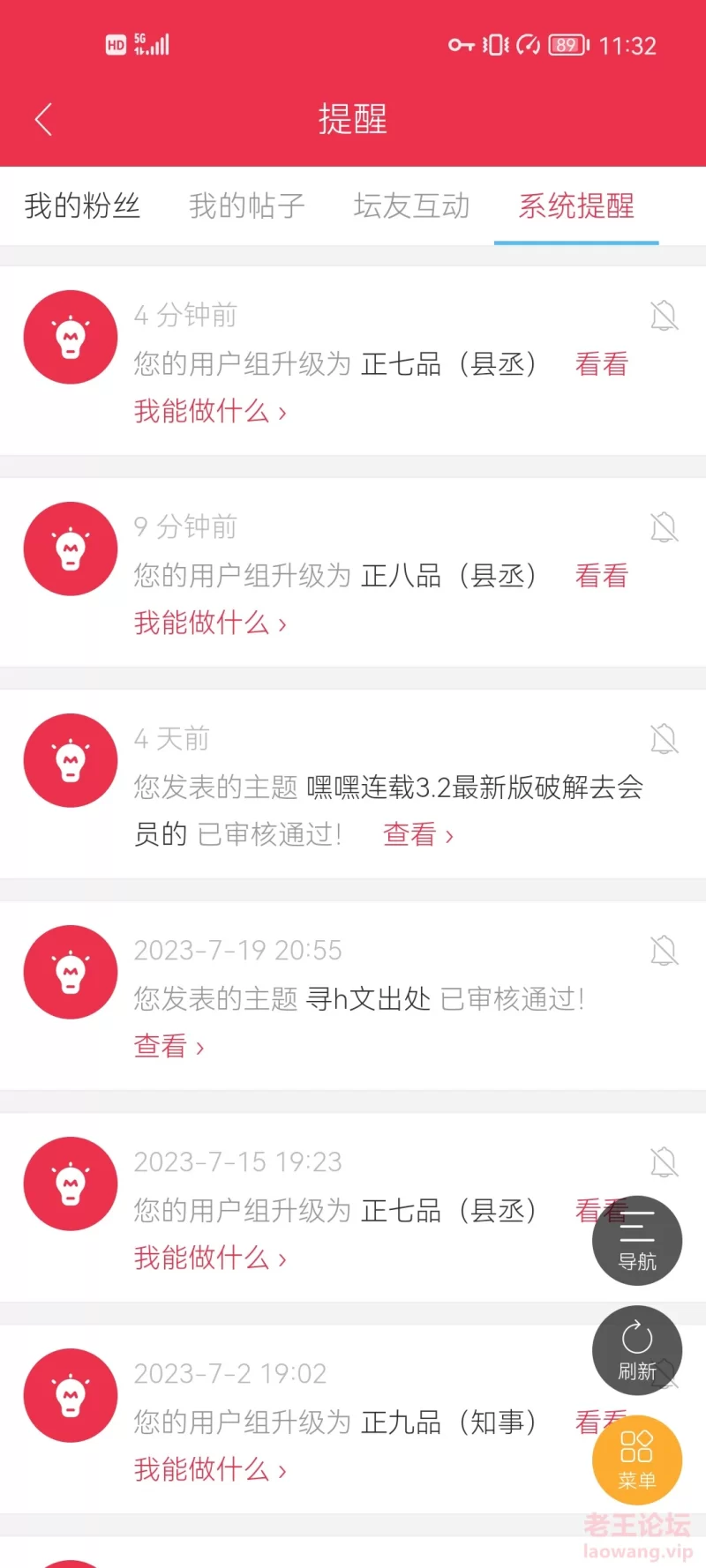Mute the notification from 9 分钟前
706x1568 pixels.
pyautogui.click(x=665, y=526)
